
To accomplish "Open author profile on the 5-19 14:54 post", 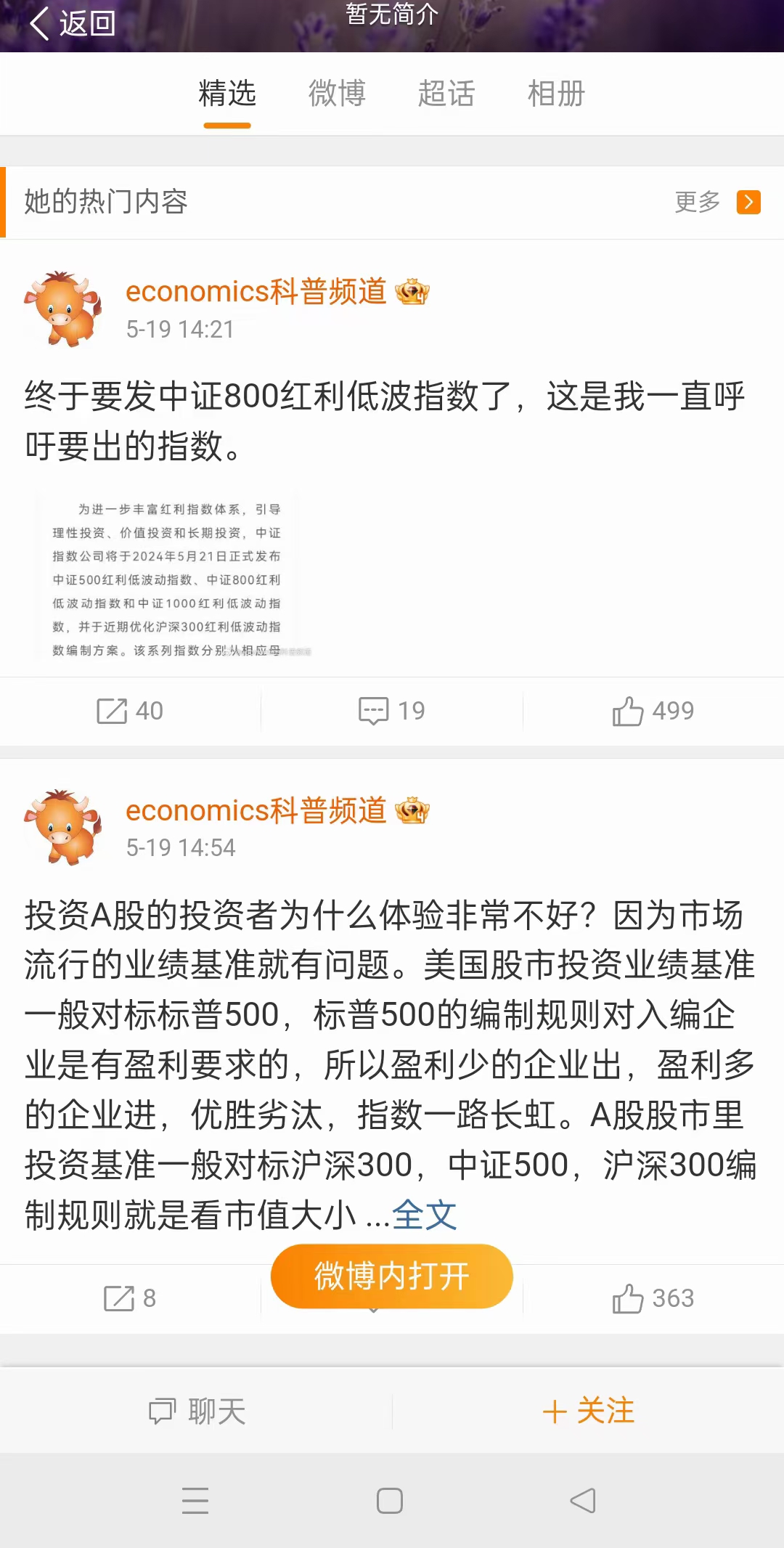I will [256, 810].
